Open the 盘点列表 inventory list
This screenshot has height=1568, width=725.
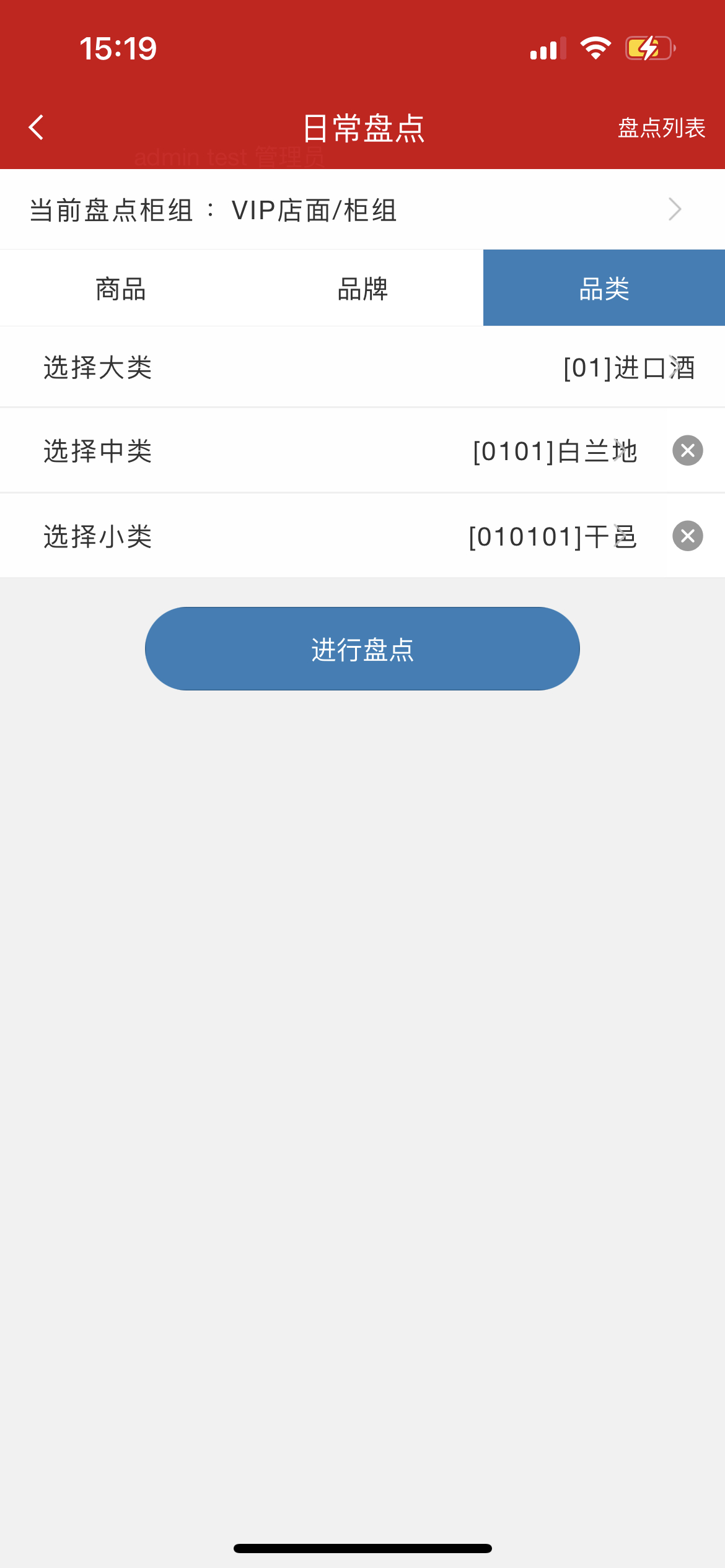661,128
